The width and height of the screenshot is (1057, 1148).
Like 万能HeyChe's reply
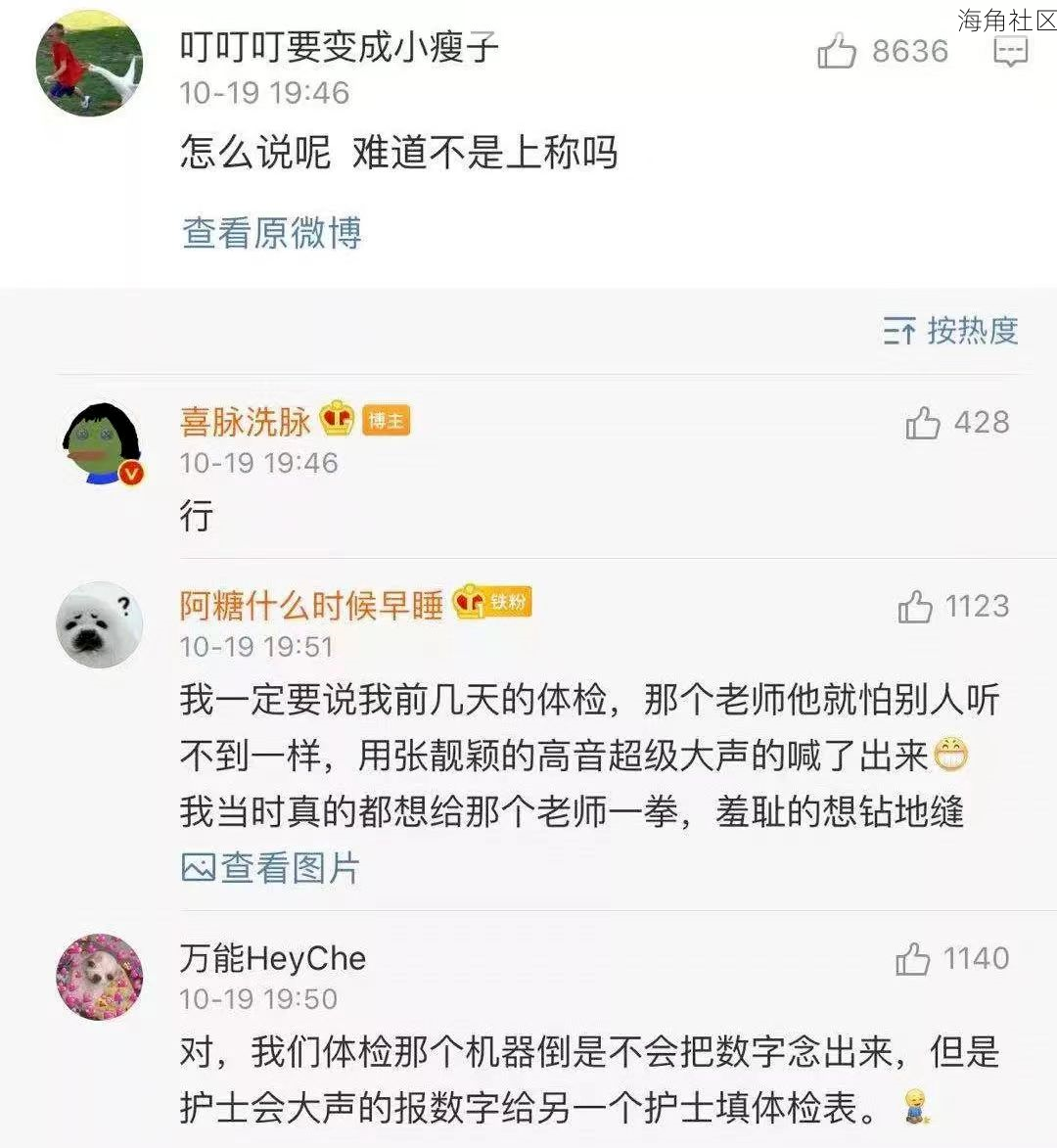(913, 959)
